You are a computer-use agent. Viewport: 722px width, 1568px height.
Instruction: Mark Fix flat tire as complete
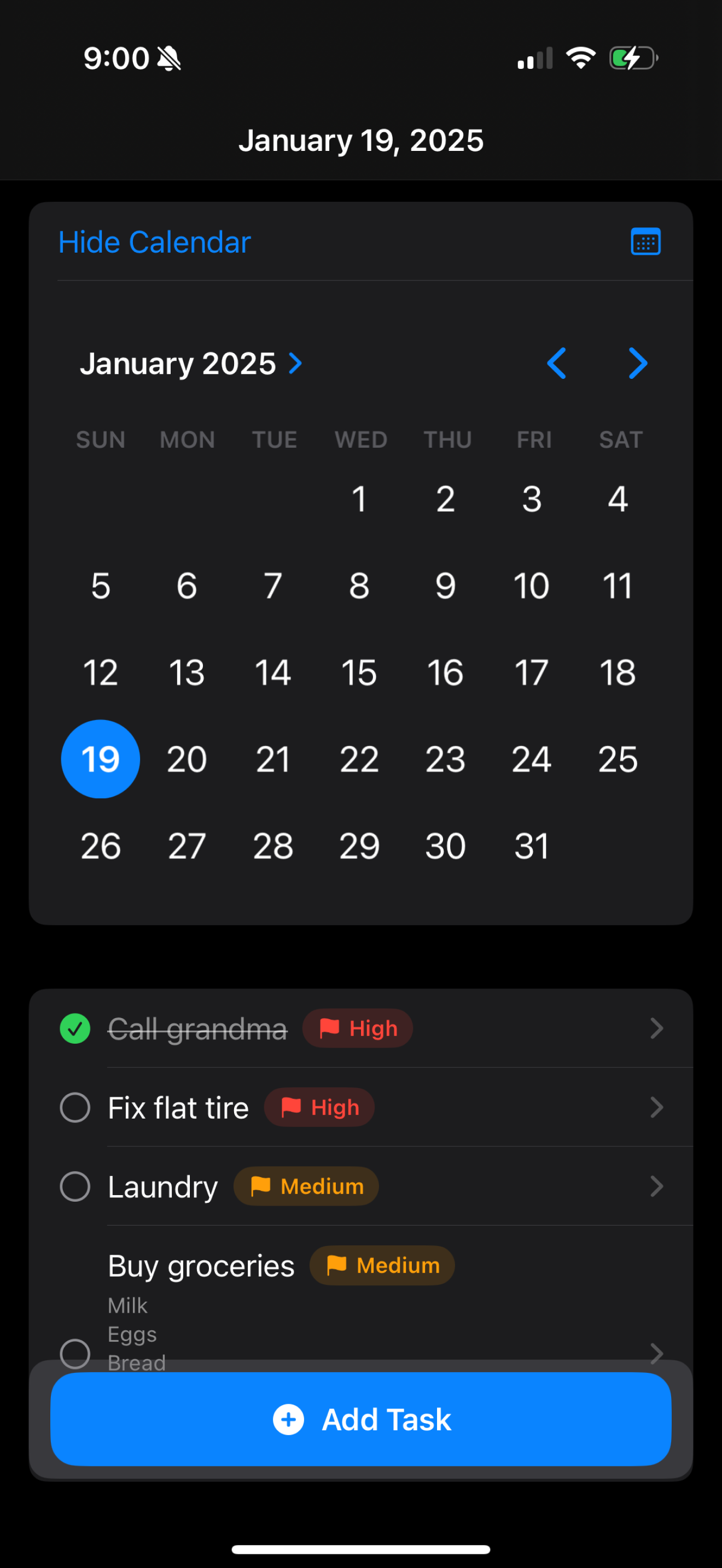click(75, 1107)
